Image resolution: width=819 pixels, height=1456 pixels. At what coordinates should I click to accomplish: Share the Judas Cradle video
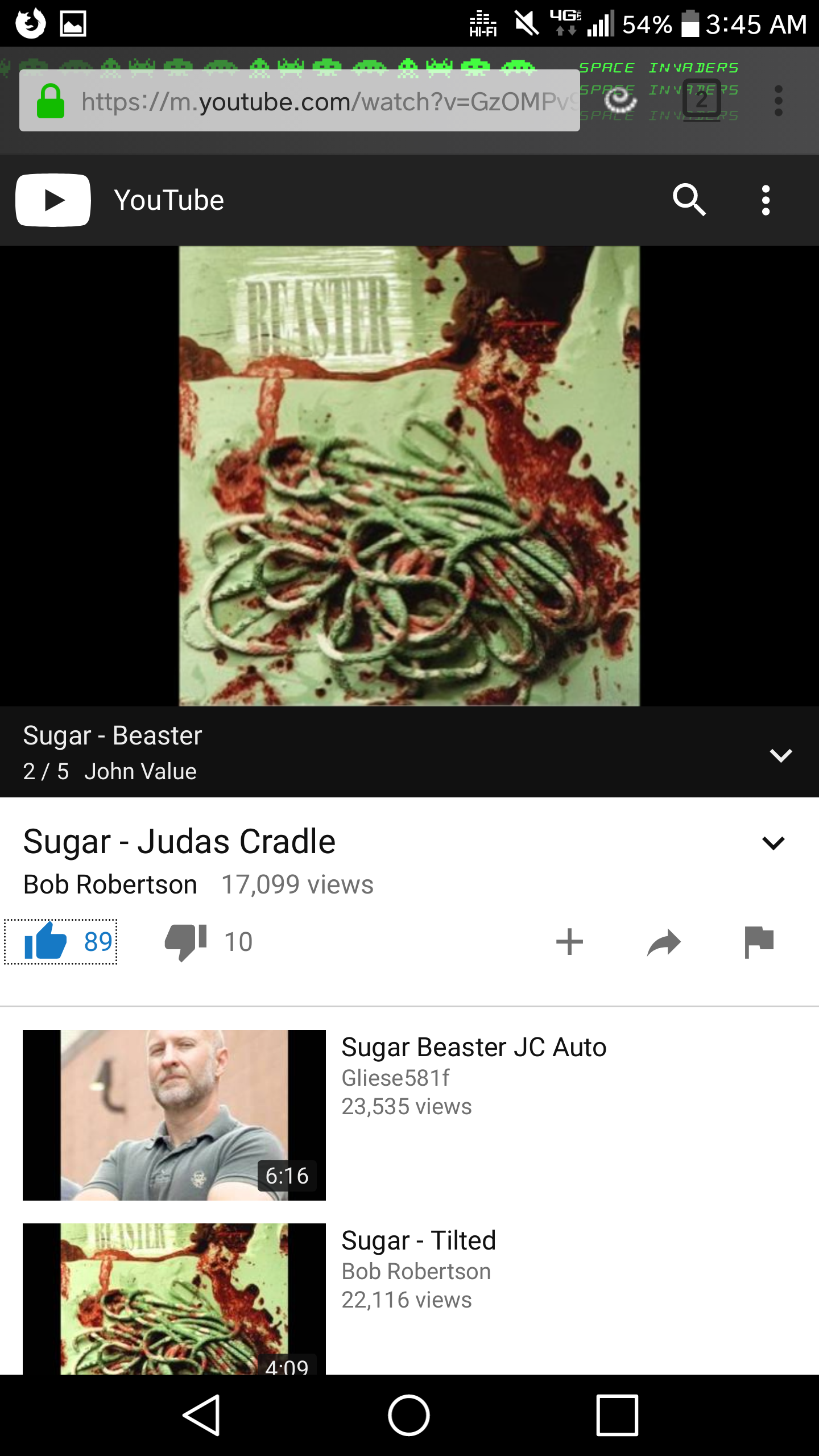click(664, 942)
